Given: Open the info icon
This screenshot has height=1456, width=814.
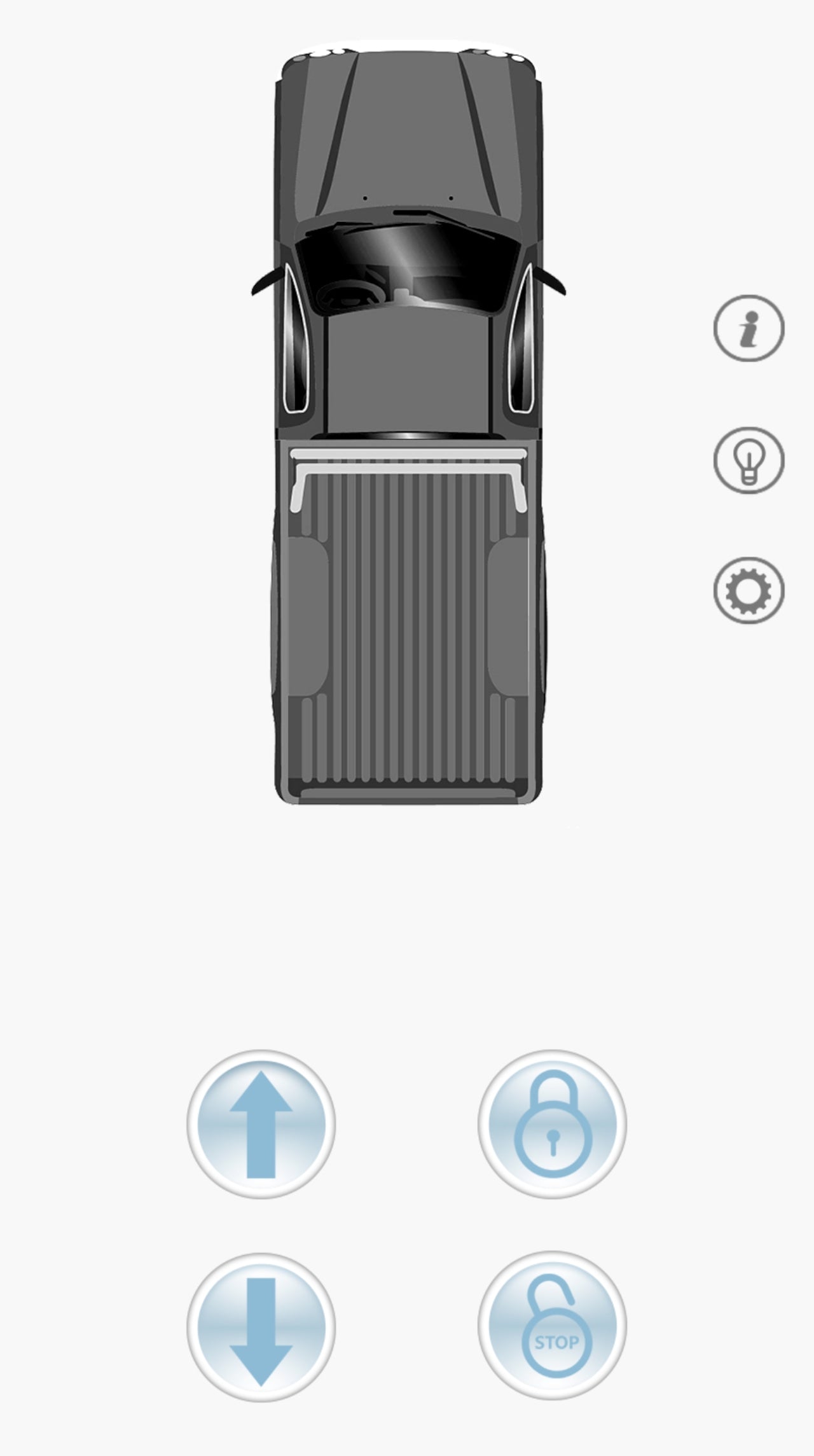Looking at the screenshot, I should click(748, 328).
